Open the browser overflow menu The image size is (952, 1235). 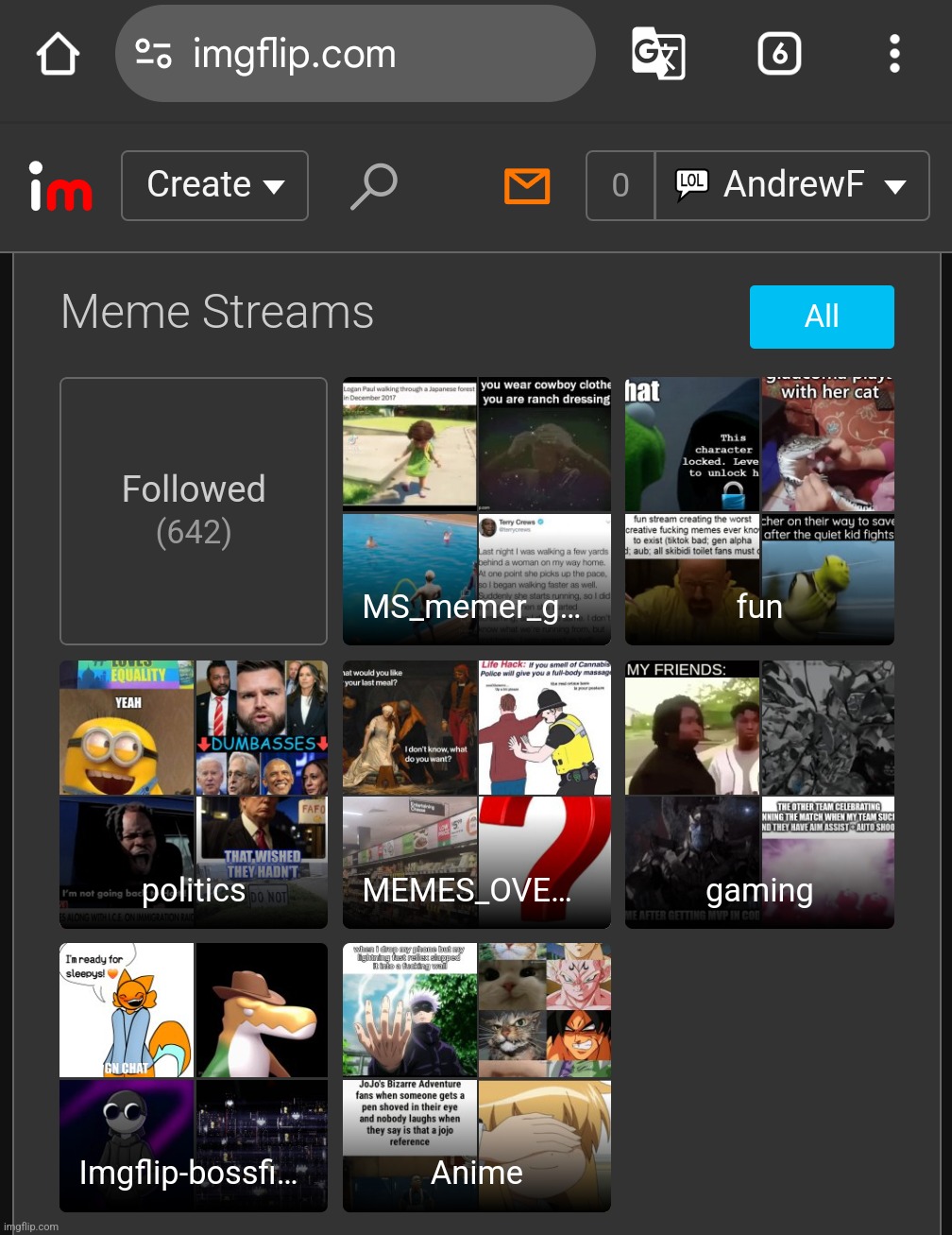pos(893,55)
